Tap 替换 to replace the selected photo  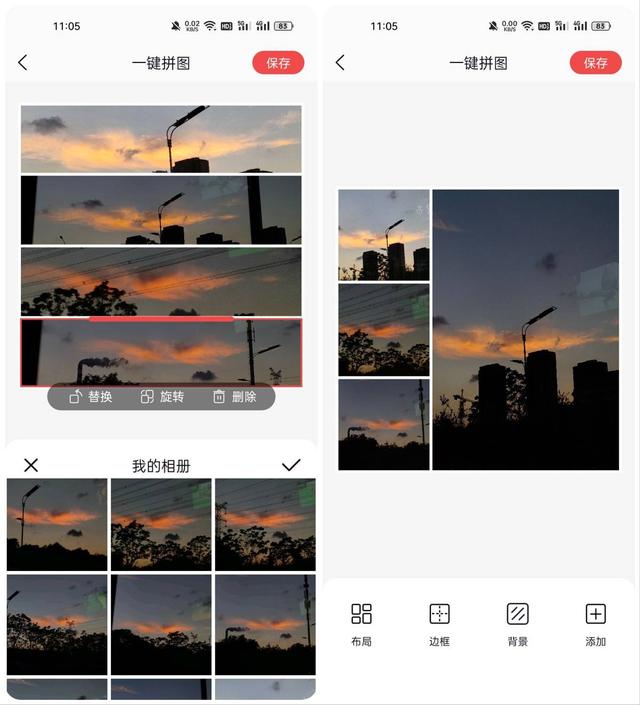[90, 397]
